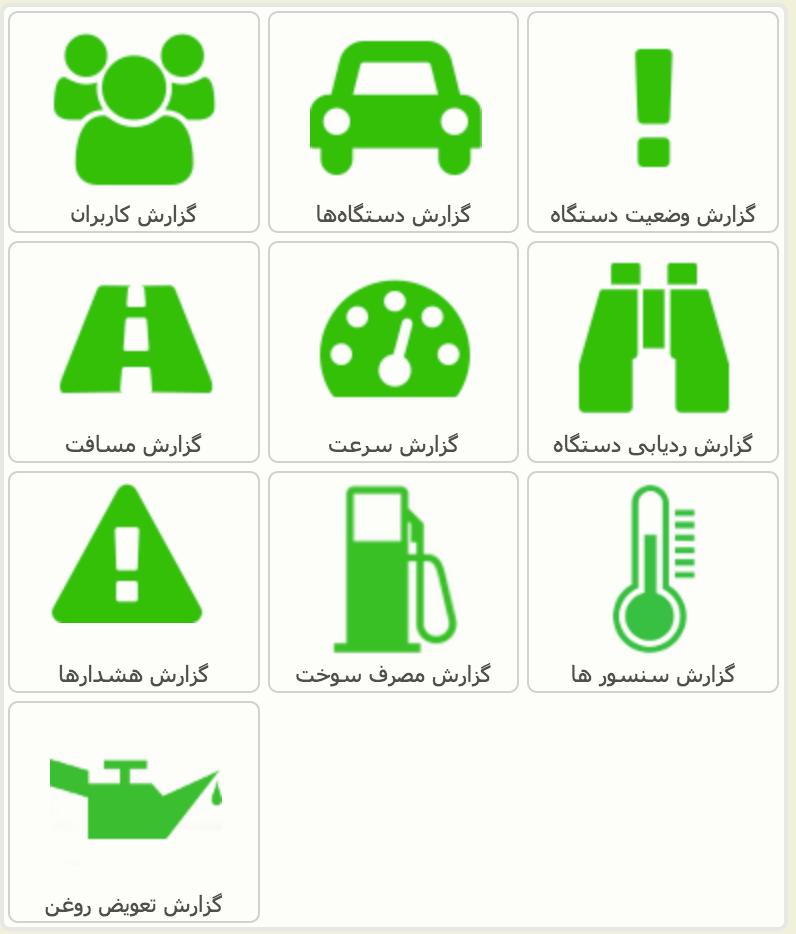Select گزارش وضعیت دستگاه status report
The image size is (796, 934).
click(653, 122)
